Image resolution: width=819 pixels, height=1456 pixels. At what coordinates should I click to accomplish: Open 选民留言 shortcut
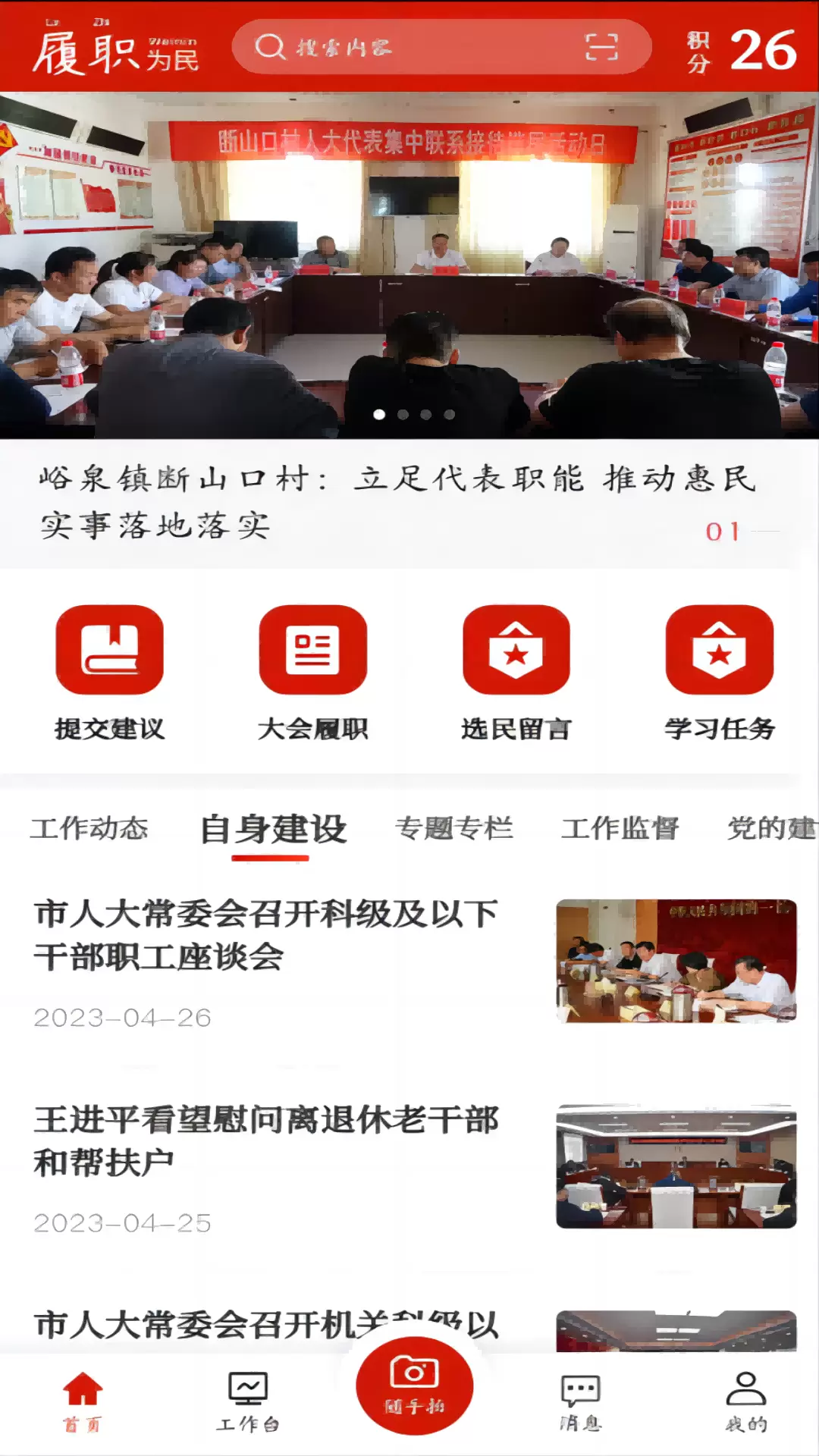(x=516, y=673)
